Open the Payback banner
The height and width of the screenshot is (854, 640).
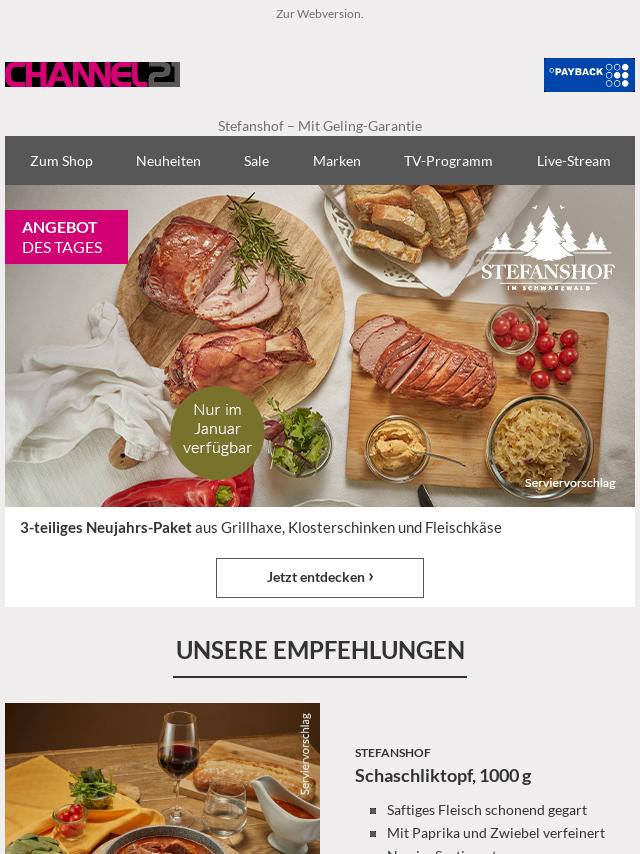[x=589, y=75]
